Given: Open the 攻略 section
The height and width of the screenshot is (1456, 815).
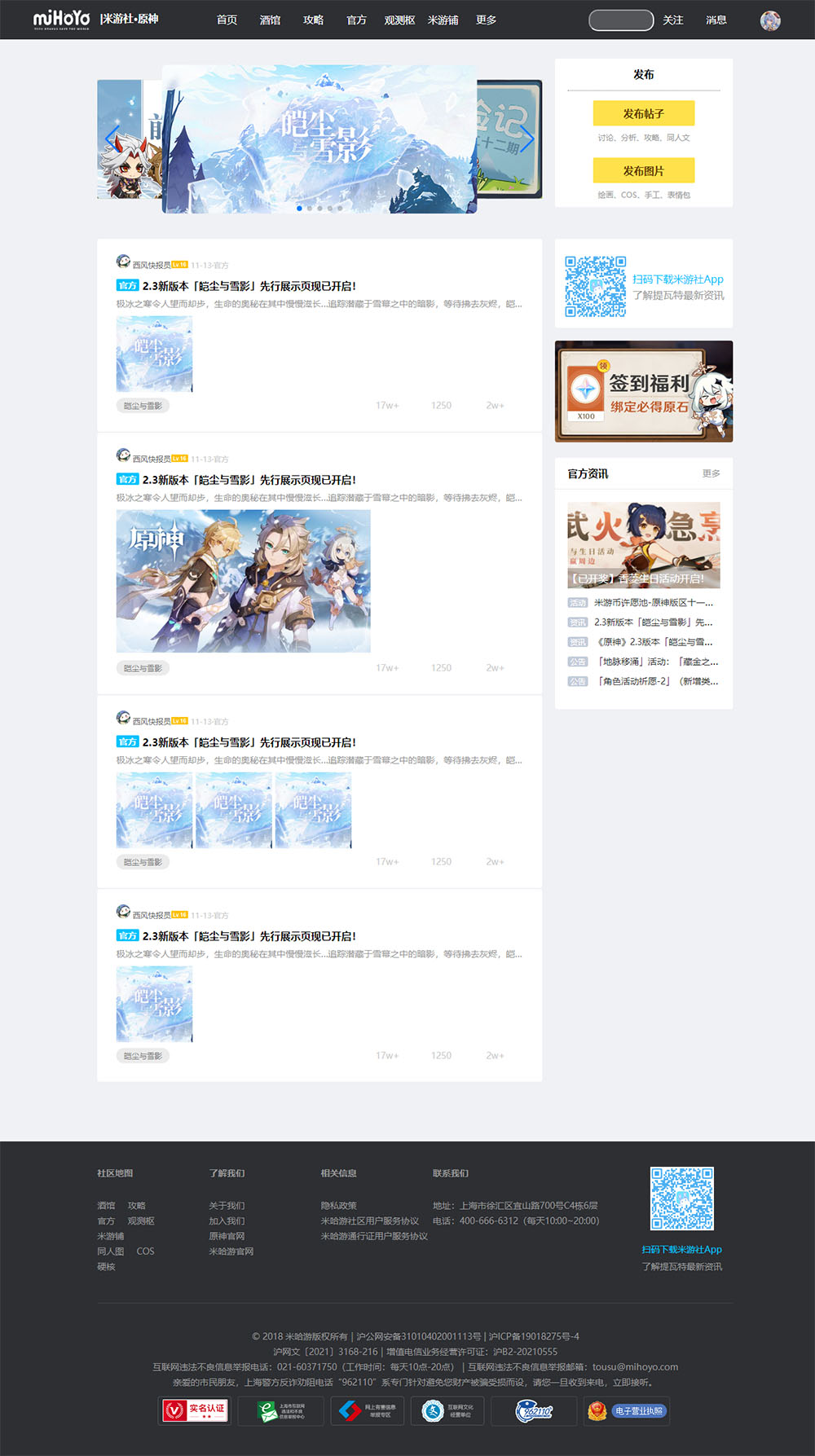Looking at the screenshot, I should click(313, 20).
